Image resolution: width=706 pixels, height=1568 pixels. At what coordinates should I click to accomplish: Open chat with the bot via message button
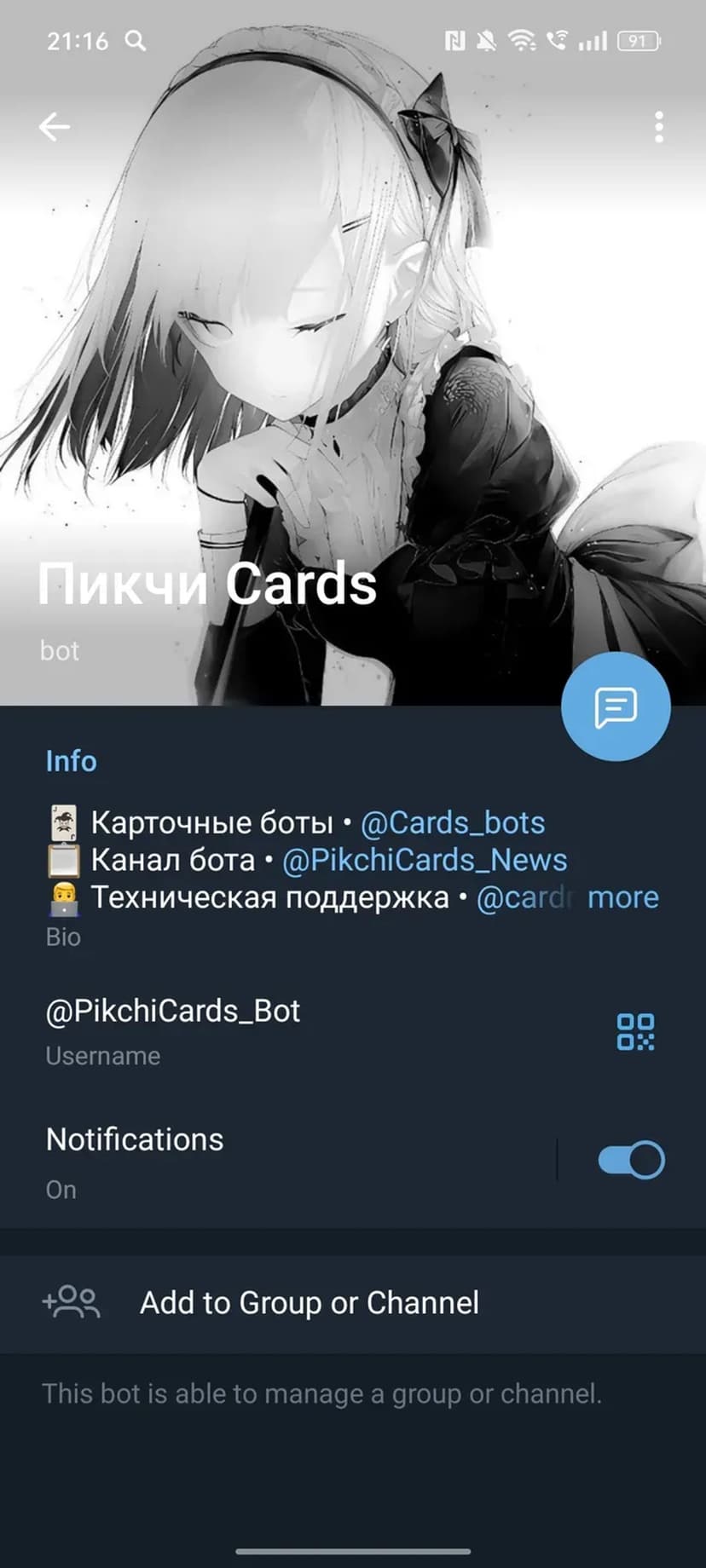(x=616, y=706)
